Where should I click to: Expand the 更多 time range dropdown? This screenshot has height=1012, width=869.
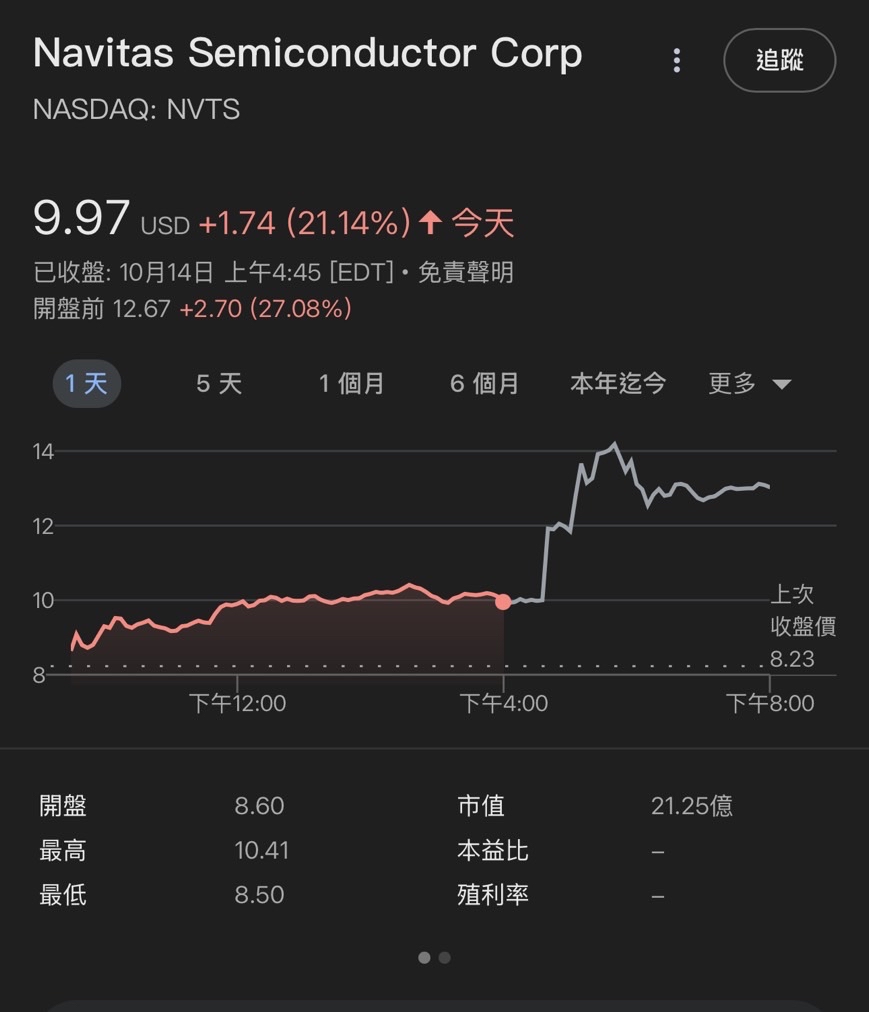750,384
